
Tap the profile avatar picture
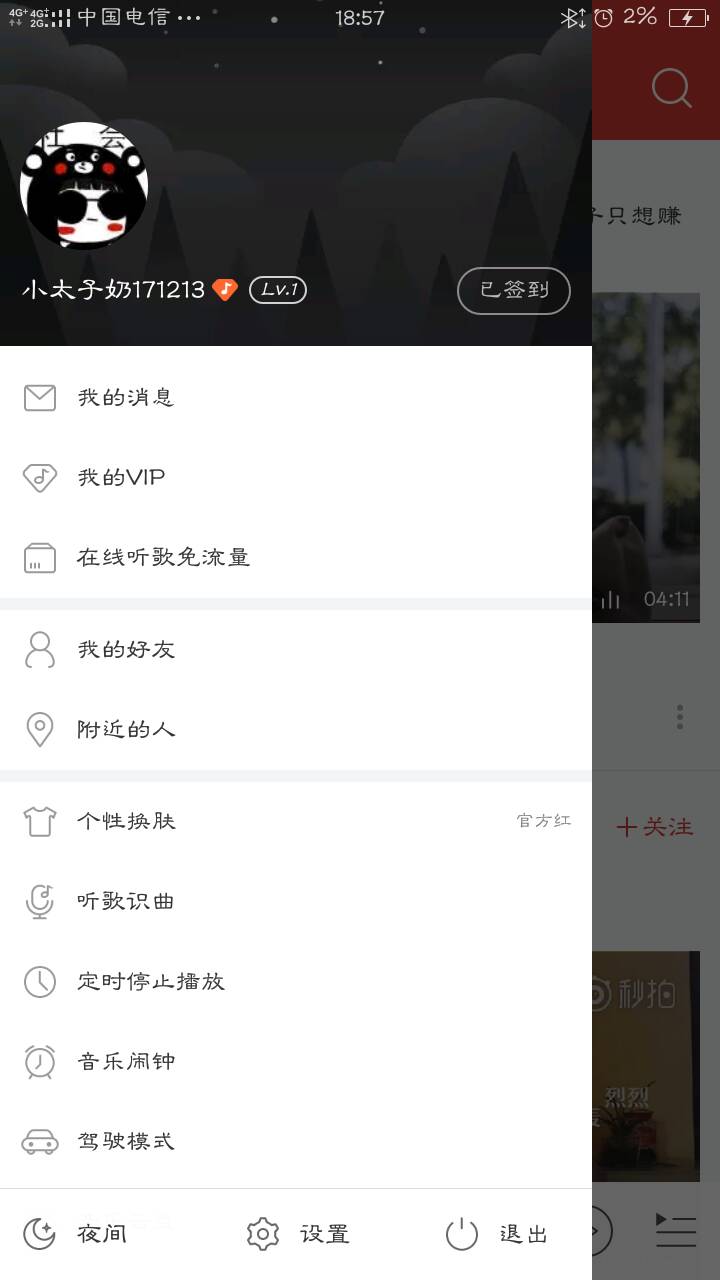point(84,186)
